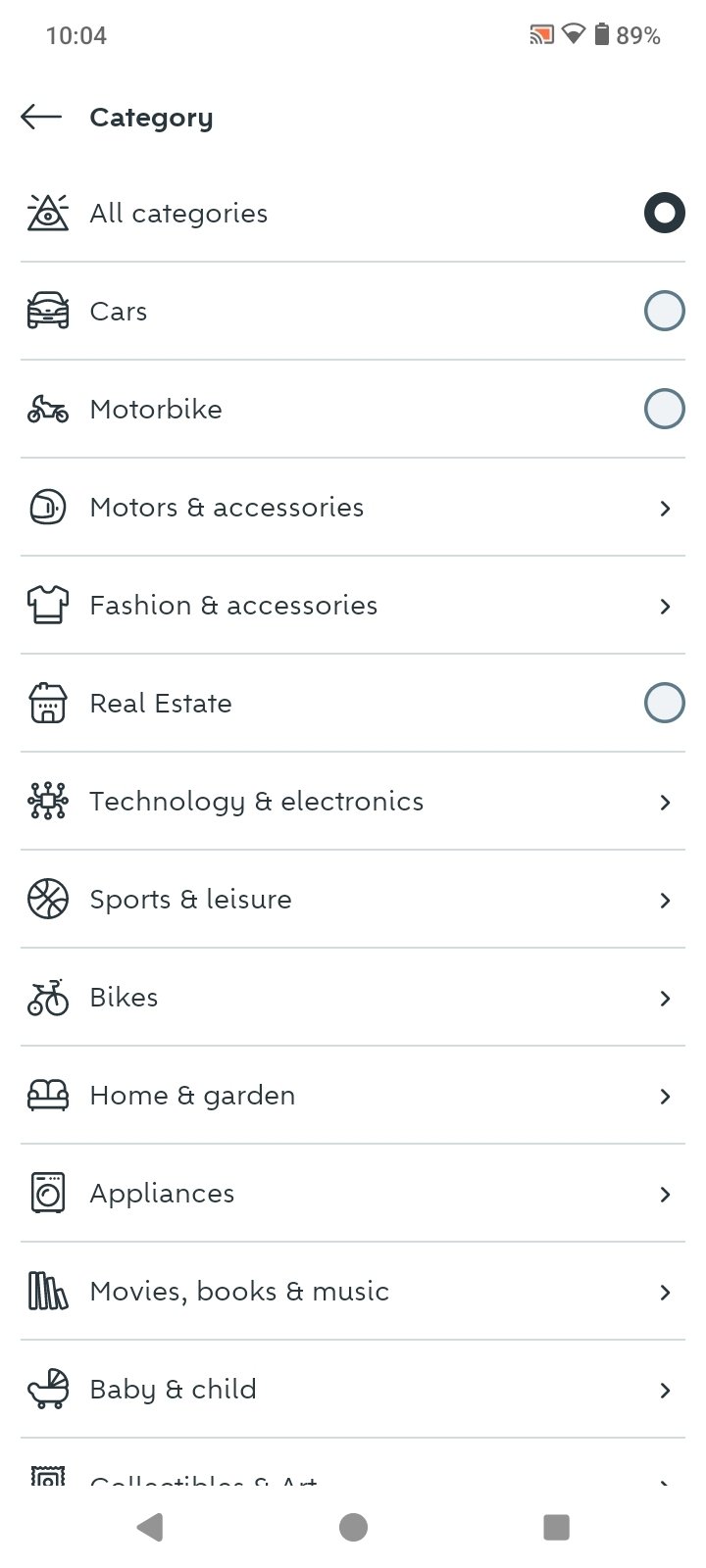Screen dimensions: 706x1568
Task: Open Sports & leisure subcategories
Action: point(353,900)
